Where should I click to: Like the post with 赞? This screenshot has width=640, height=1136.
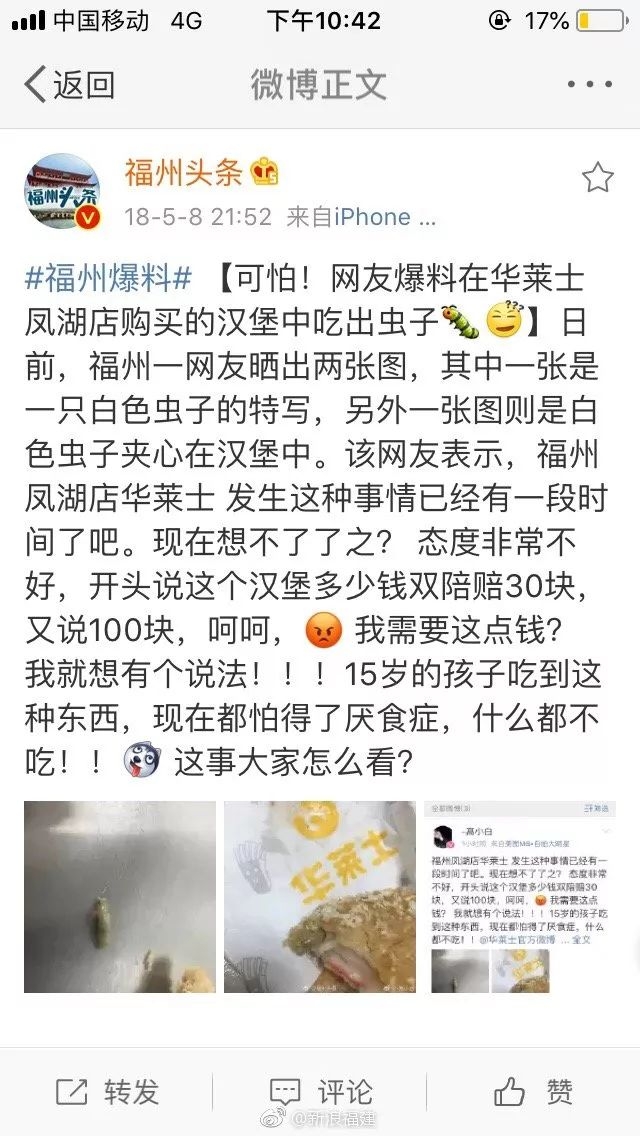pyautogui.click(x=534, y=1091)
